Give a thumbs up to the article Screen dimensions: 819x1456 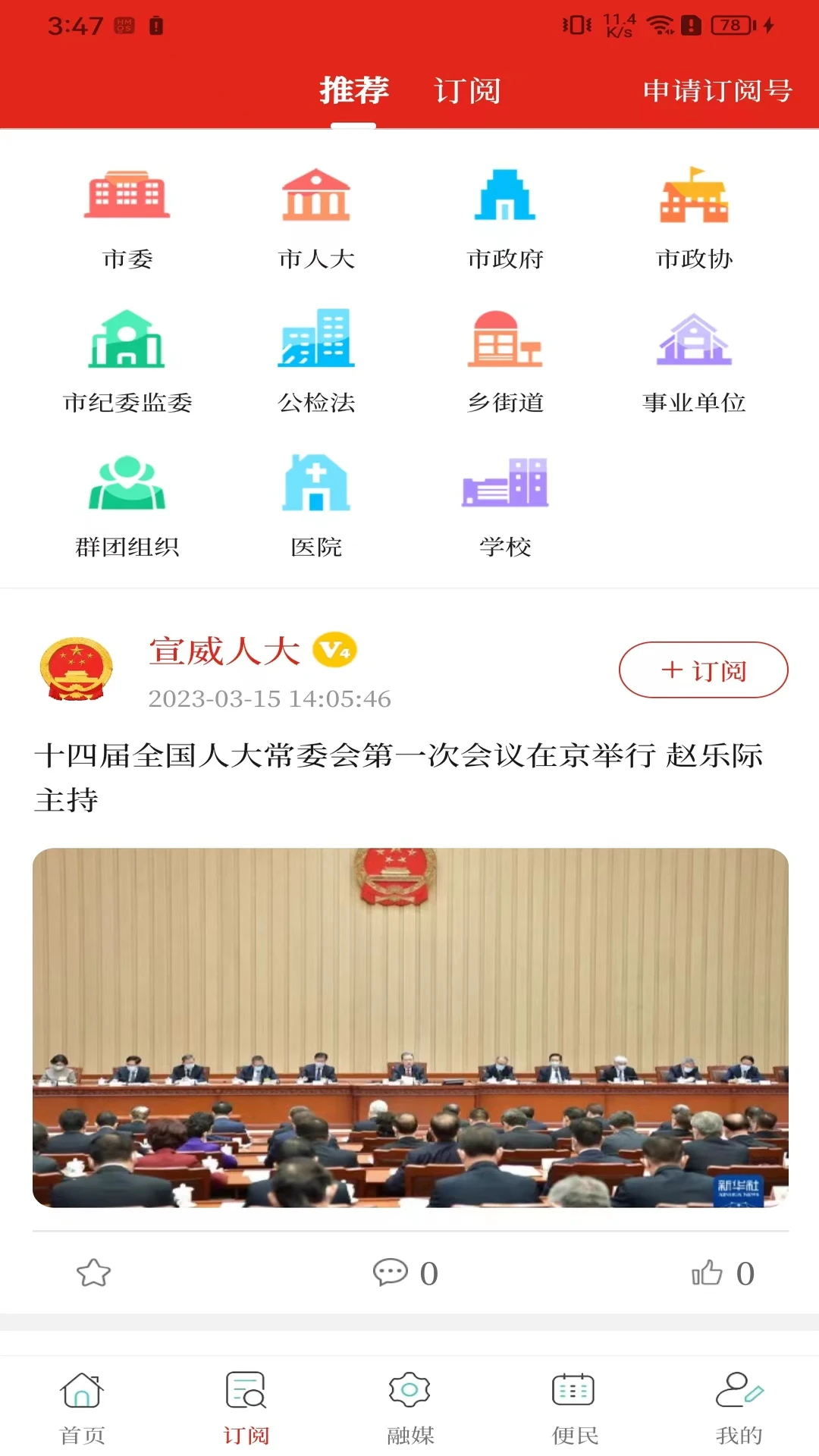tap(708, 1273)
